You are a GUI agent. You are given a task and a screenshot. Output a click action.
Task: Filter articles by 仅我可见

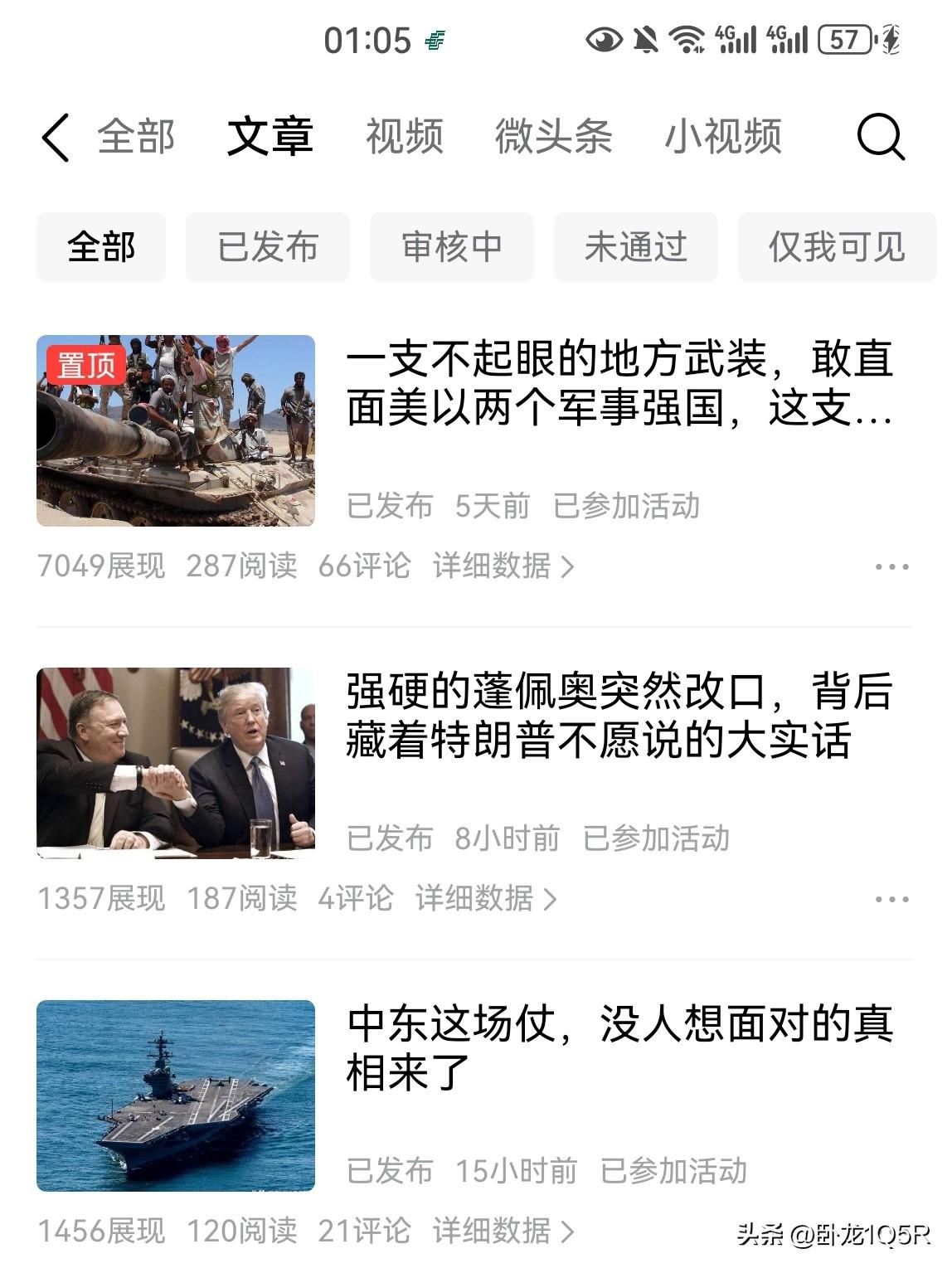(x=836, y=247)
